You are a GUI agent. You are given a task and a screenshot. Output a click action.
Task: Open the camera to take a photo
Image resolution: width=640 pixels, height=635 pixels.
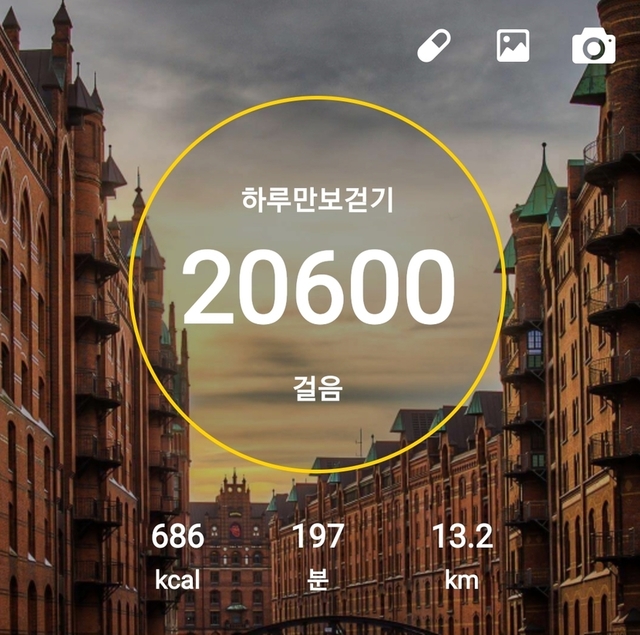pos(593,46)
